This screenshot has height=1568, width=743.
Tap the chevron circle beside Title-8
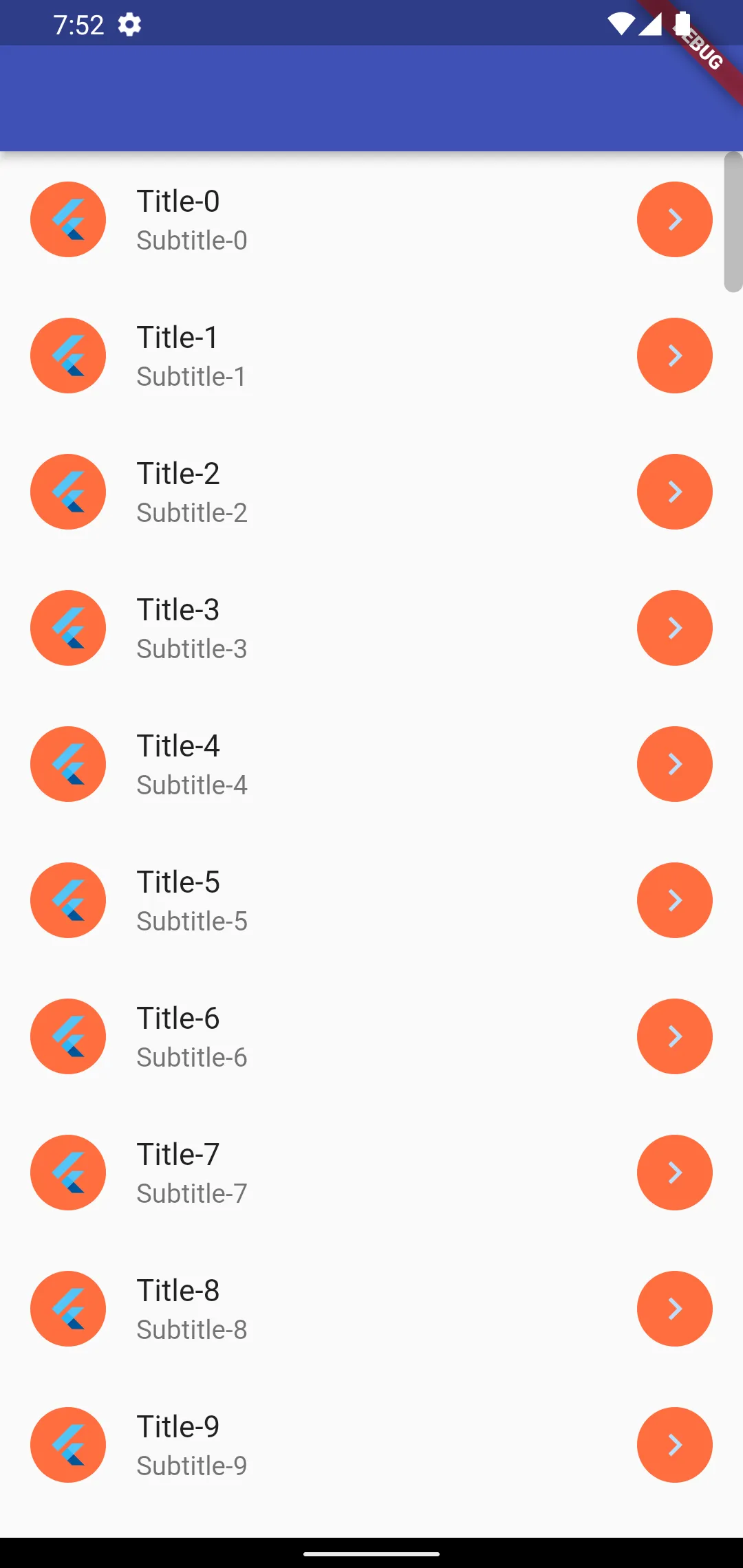[x=674, y=1309]
